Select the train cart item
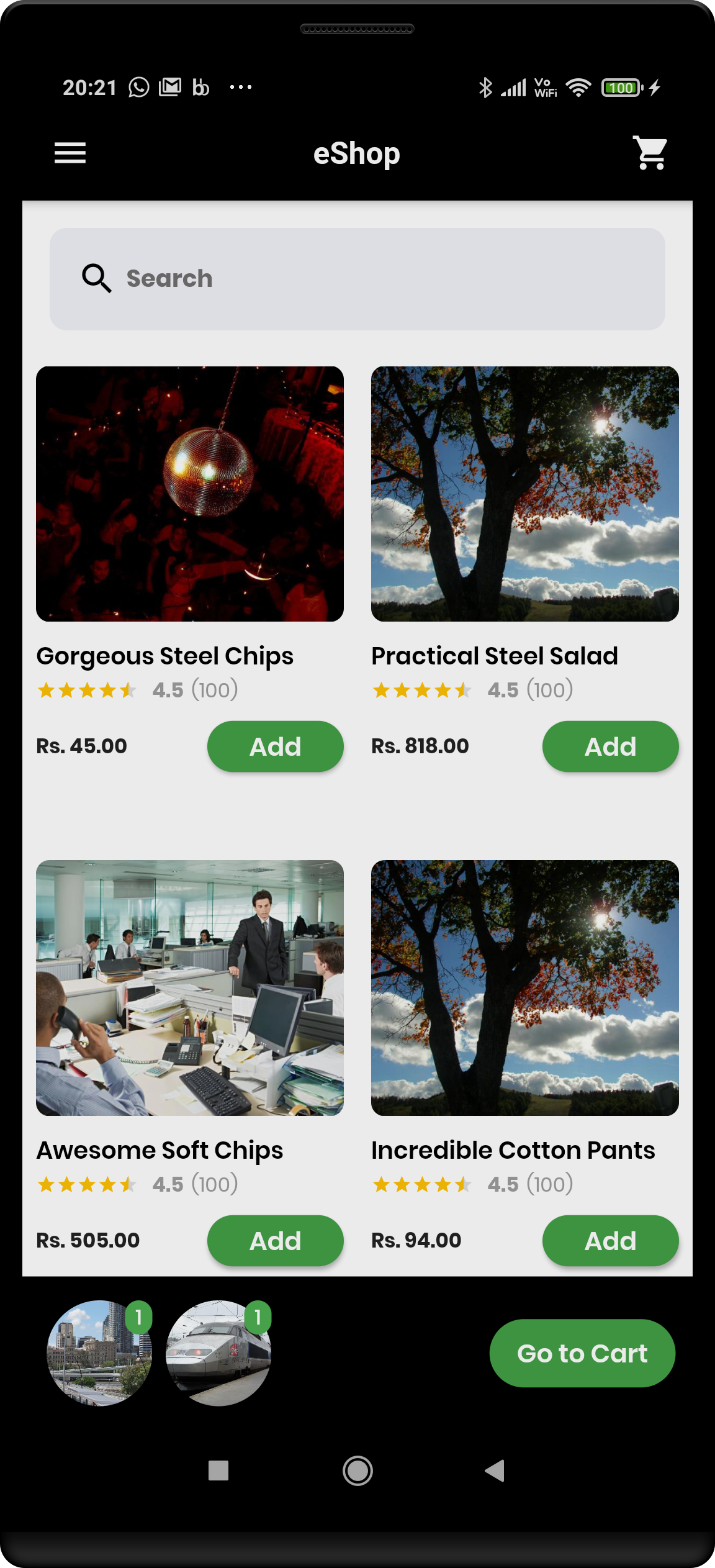Screen dimensions: 715x1568 [x=218, y=1353]
